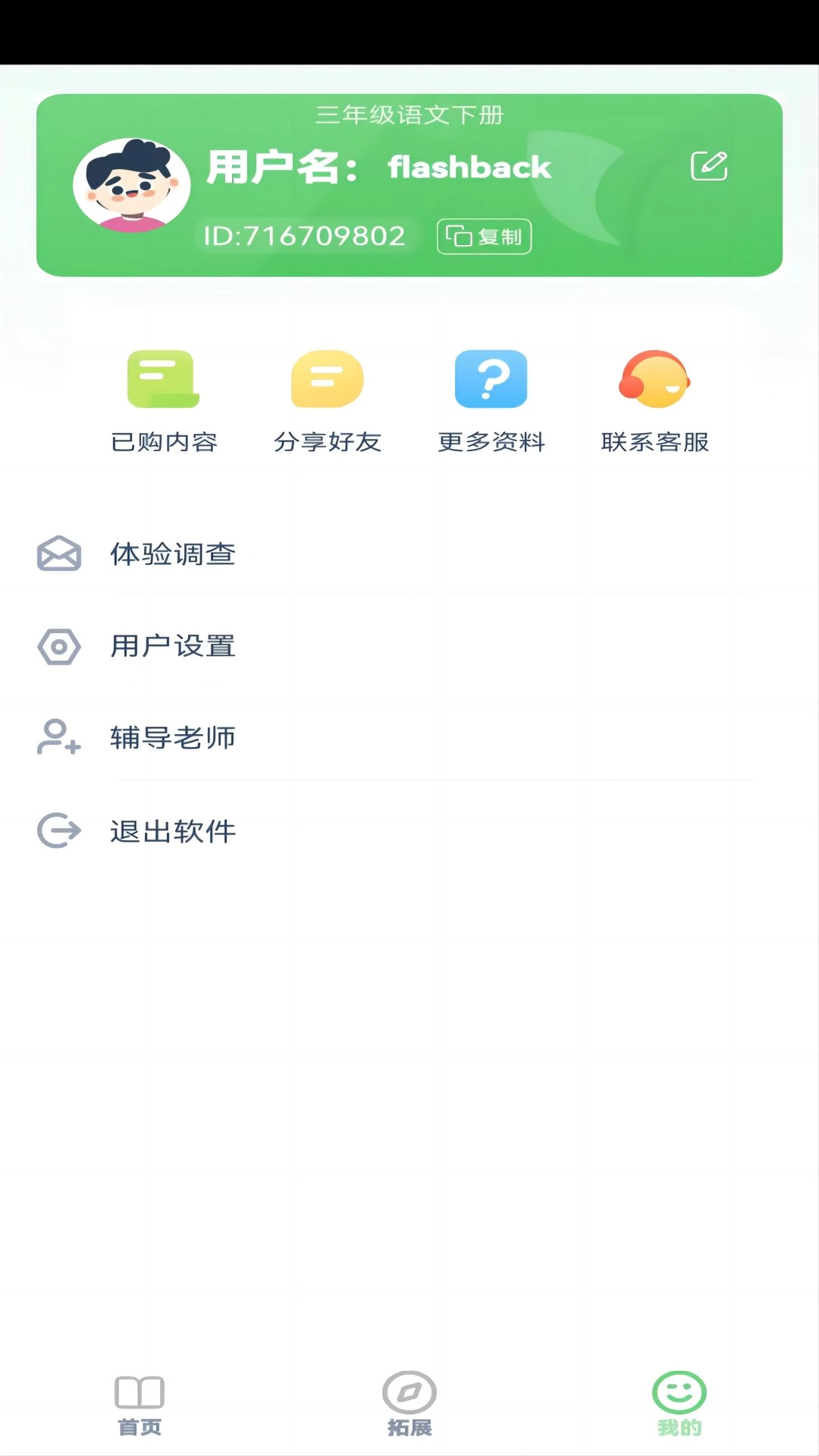Switch to the 拓展 tab
819x1456 pixels.
point(409,1404)
